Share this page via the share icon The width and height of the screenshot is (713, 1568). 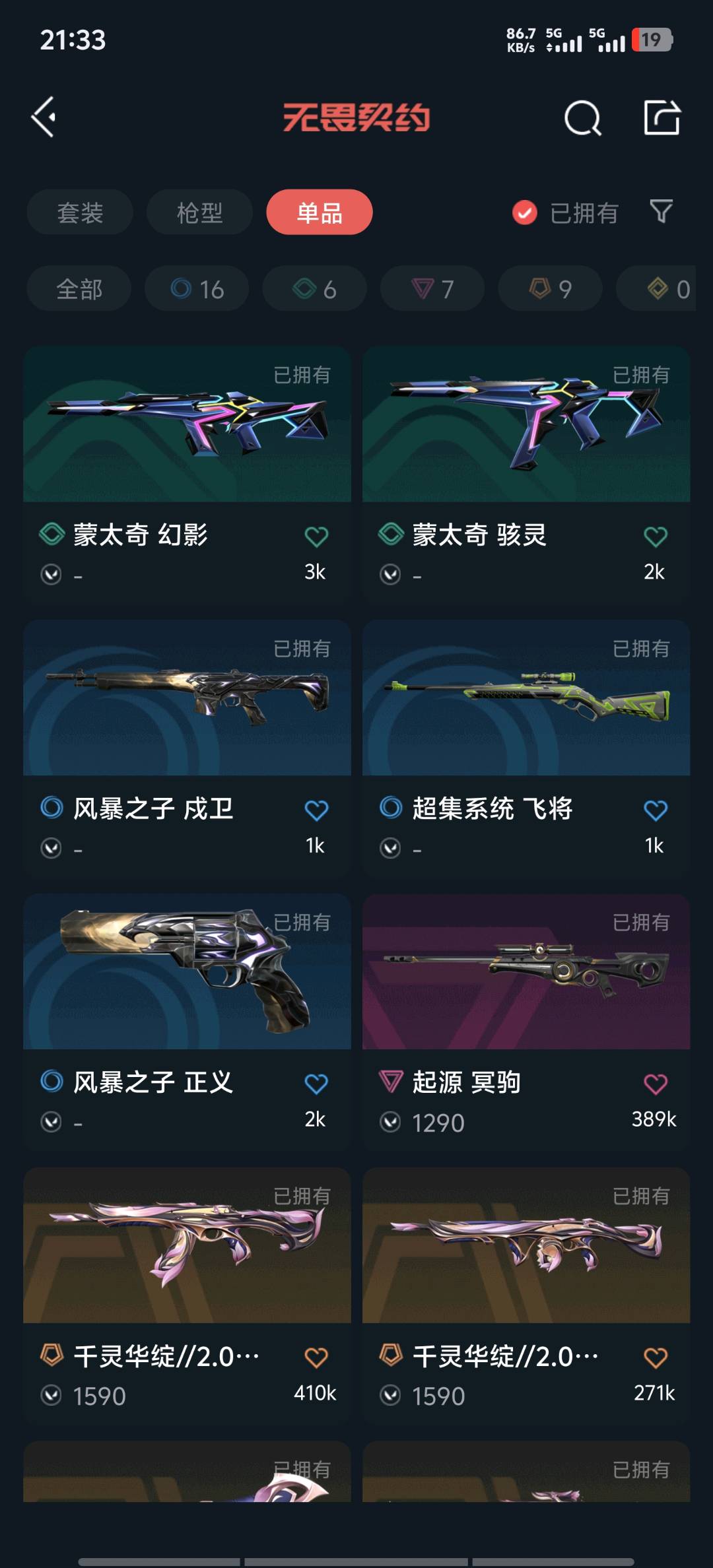(x=662, y=118)
